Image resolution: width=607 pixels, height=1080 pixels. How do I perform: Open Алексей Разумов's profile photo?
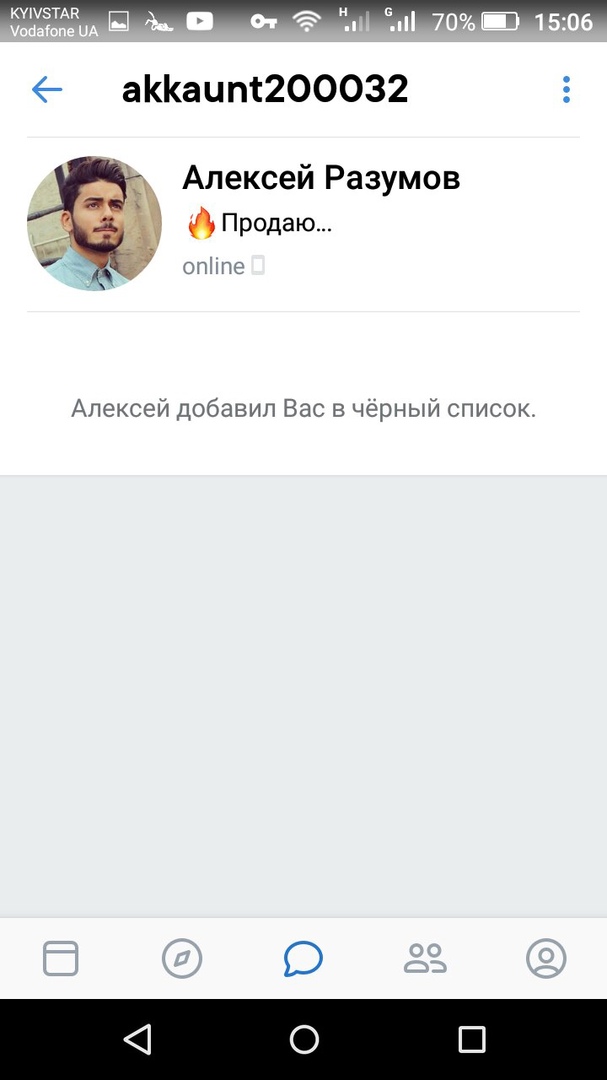[94, 223]
